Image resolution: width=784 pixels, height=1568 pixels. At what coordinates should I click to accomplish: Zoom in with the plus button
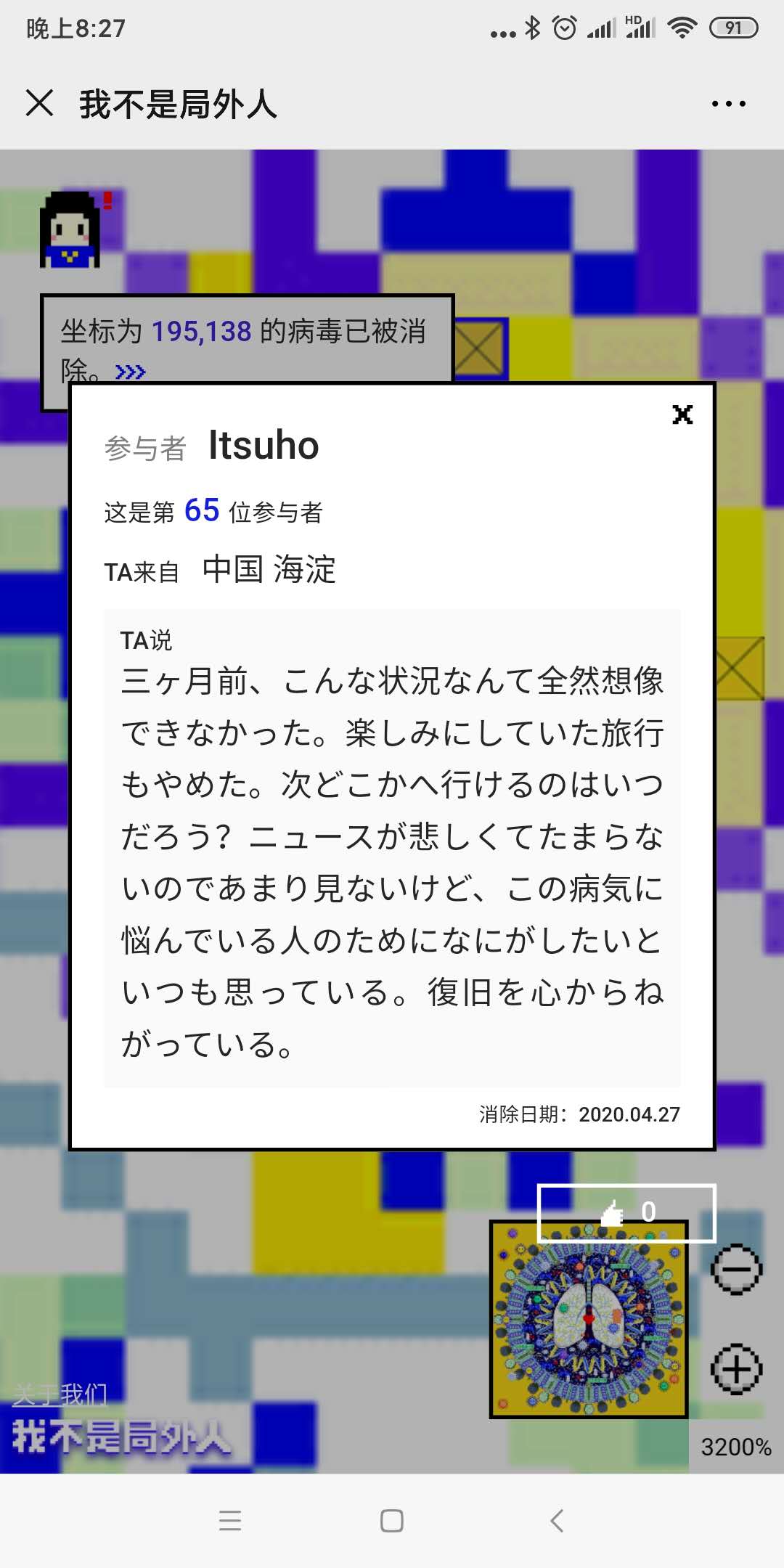coord(736,1369)
